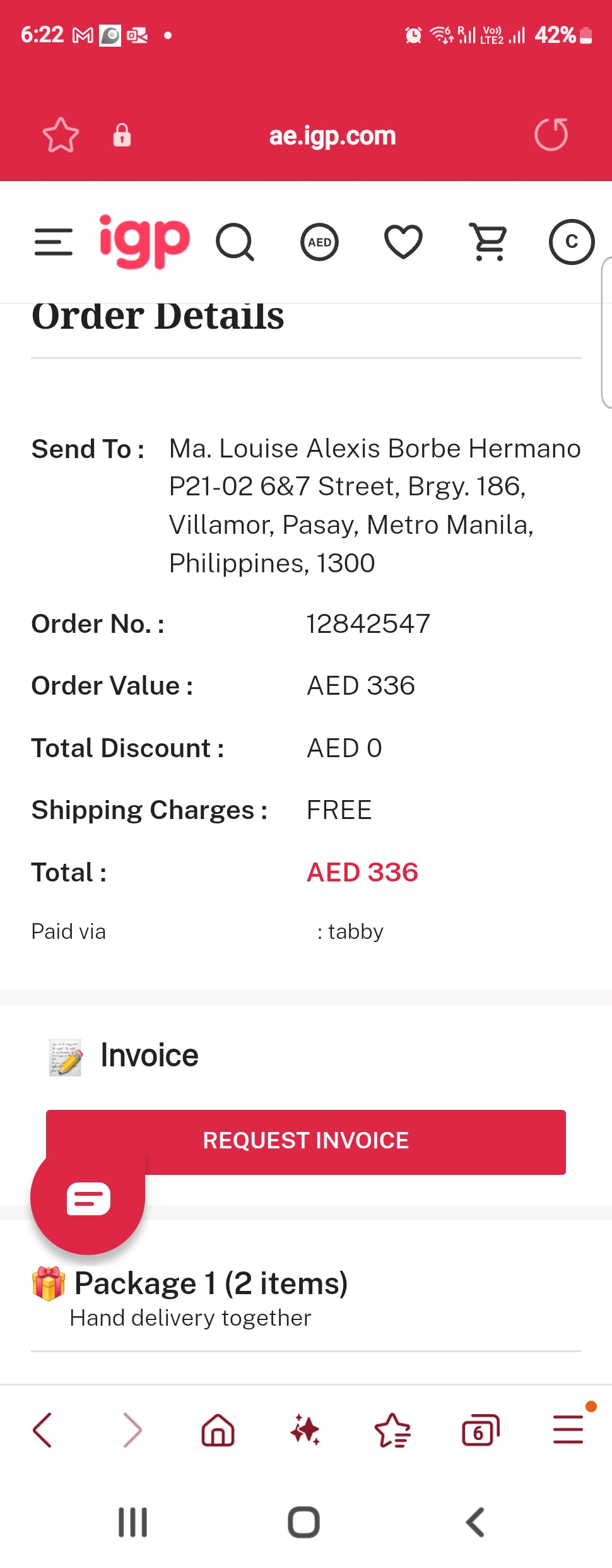The image size is (612, 1568).
Task: View the six open tabs
Action: [480, 1430]
